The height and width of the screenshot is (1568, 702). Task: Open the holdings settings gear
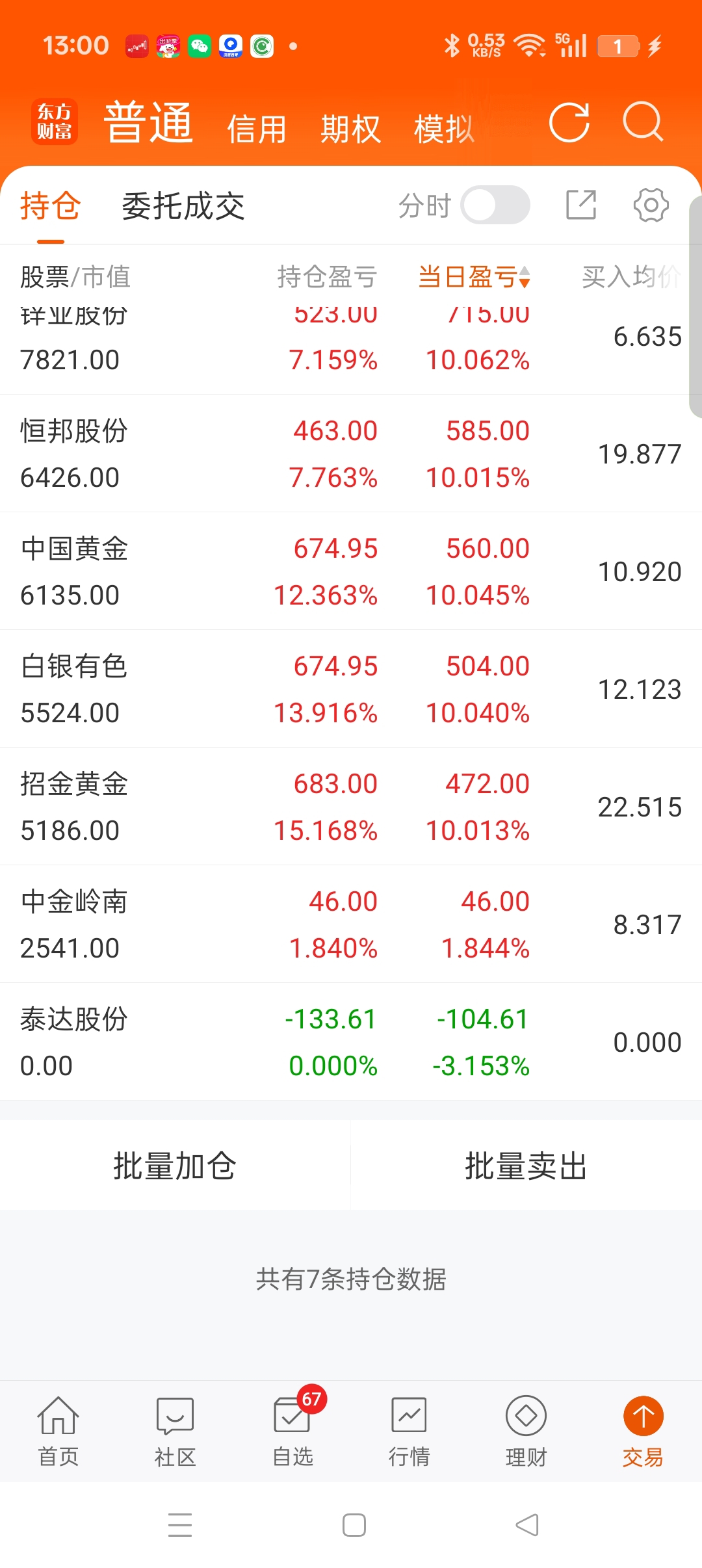tap(650, 205)
